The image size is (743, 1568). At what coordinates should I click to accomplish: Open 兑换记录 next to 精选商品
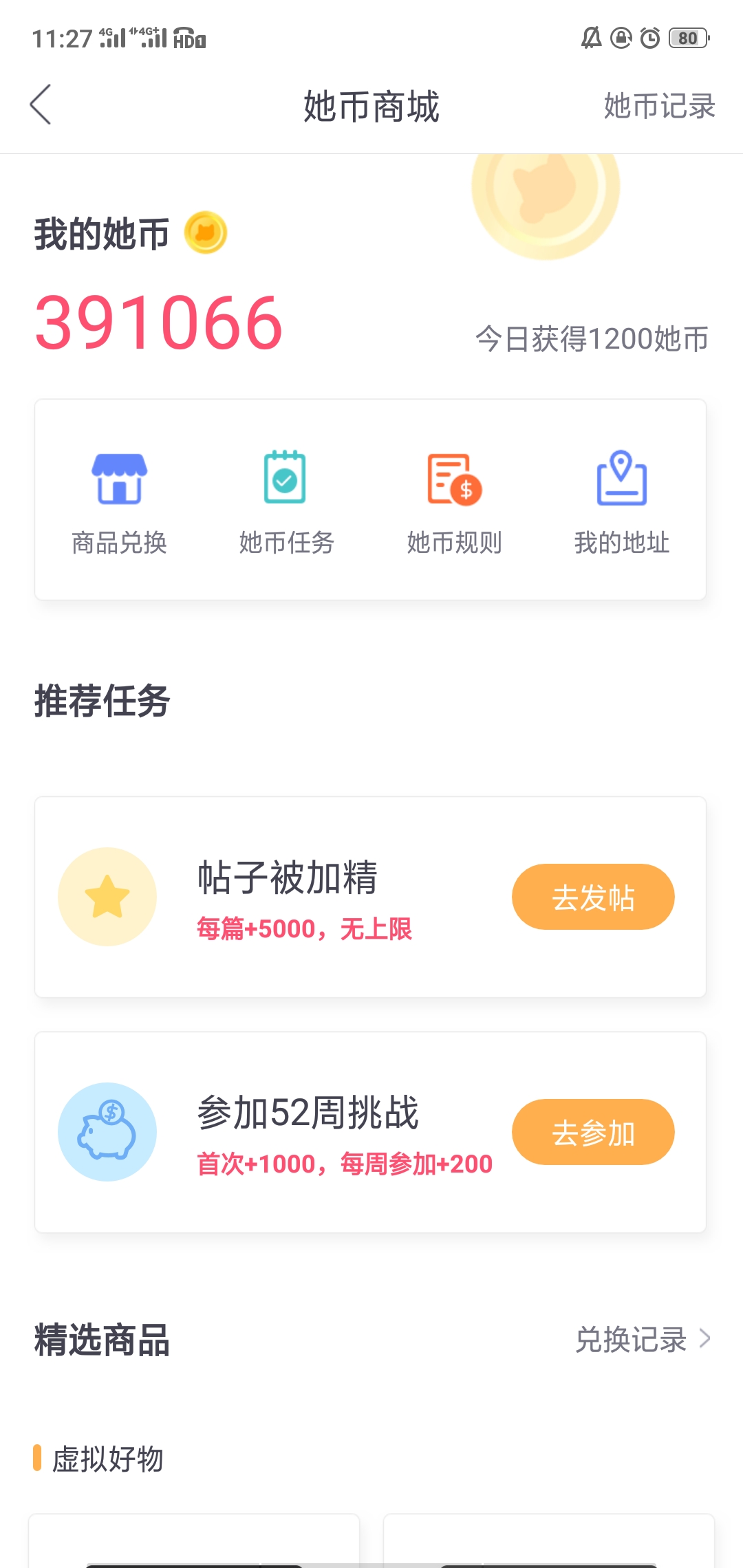point(643,1340)
